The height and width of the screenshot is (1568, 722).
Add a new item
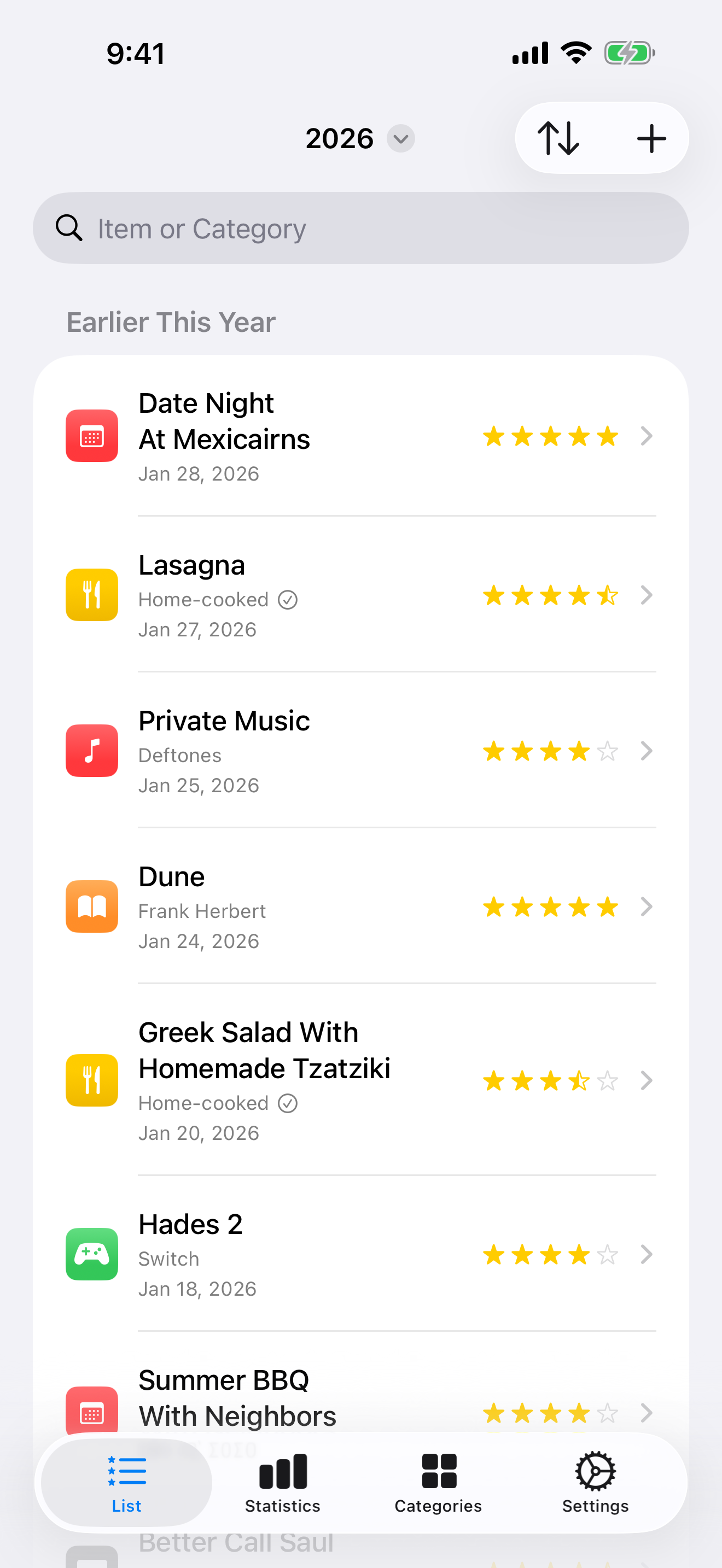coord(651,138)
